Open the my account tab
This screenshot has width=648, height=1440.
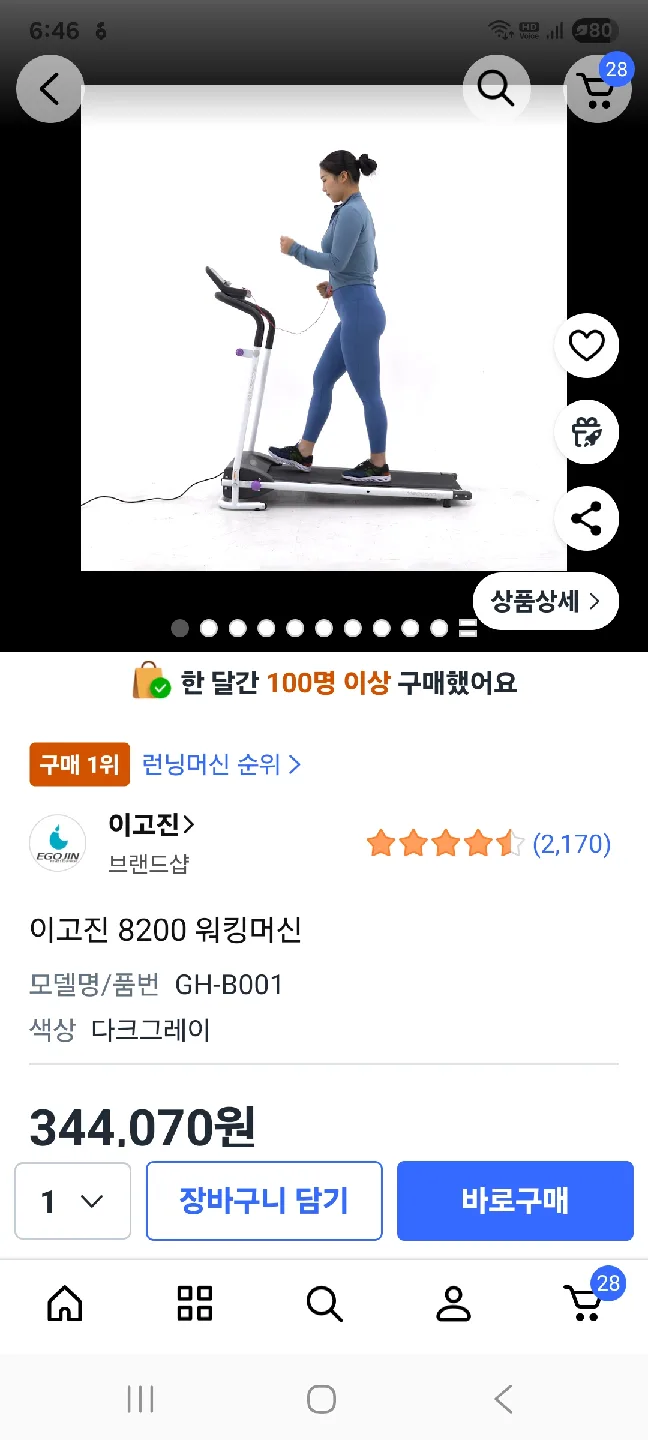[x=453, y=1304]
